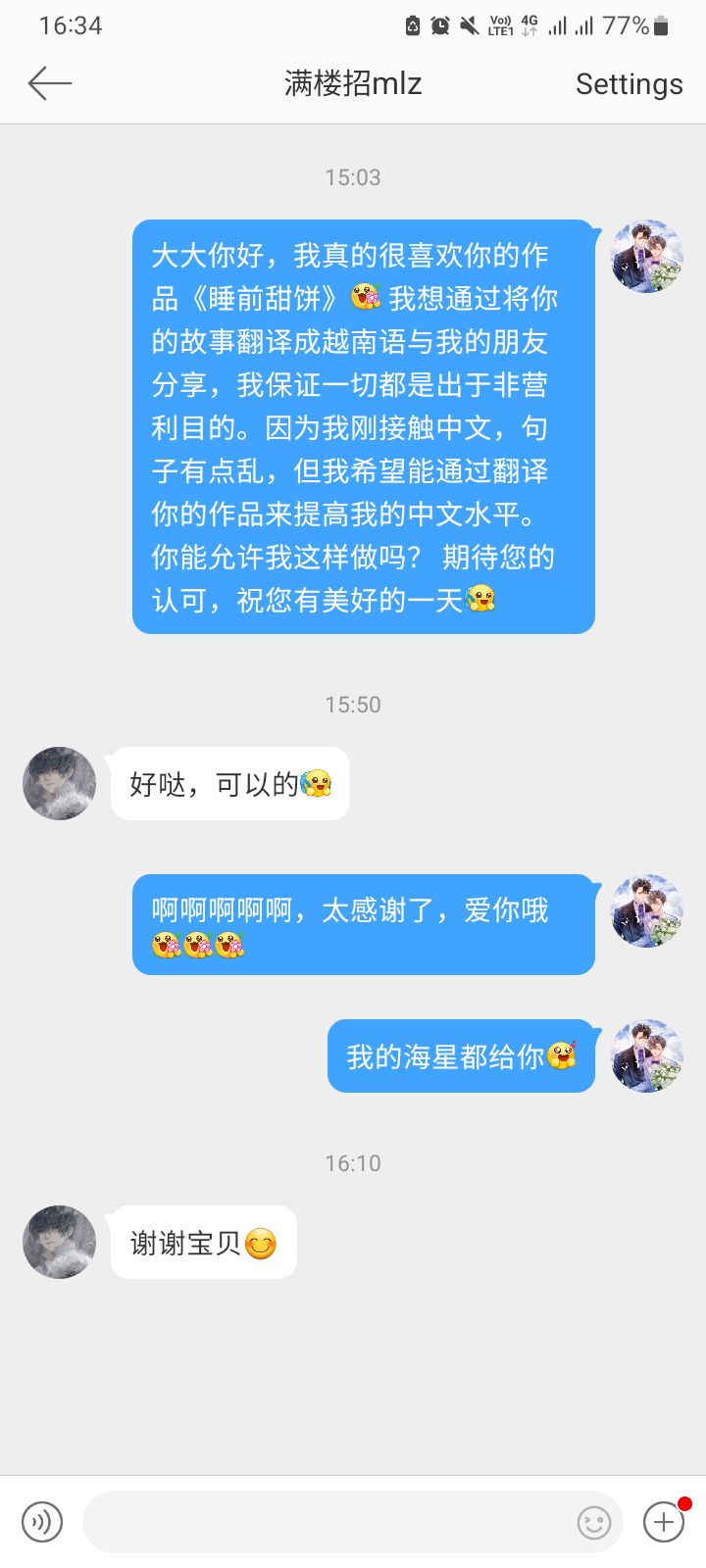Screen dimensions: 706x1568
Task: Open avatar beside '谢谢宝贝' message
Action: [60, 1242]
